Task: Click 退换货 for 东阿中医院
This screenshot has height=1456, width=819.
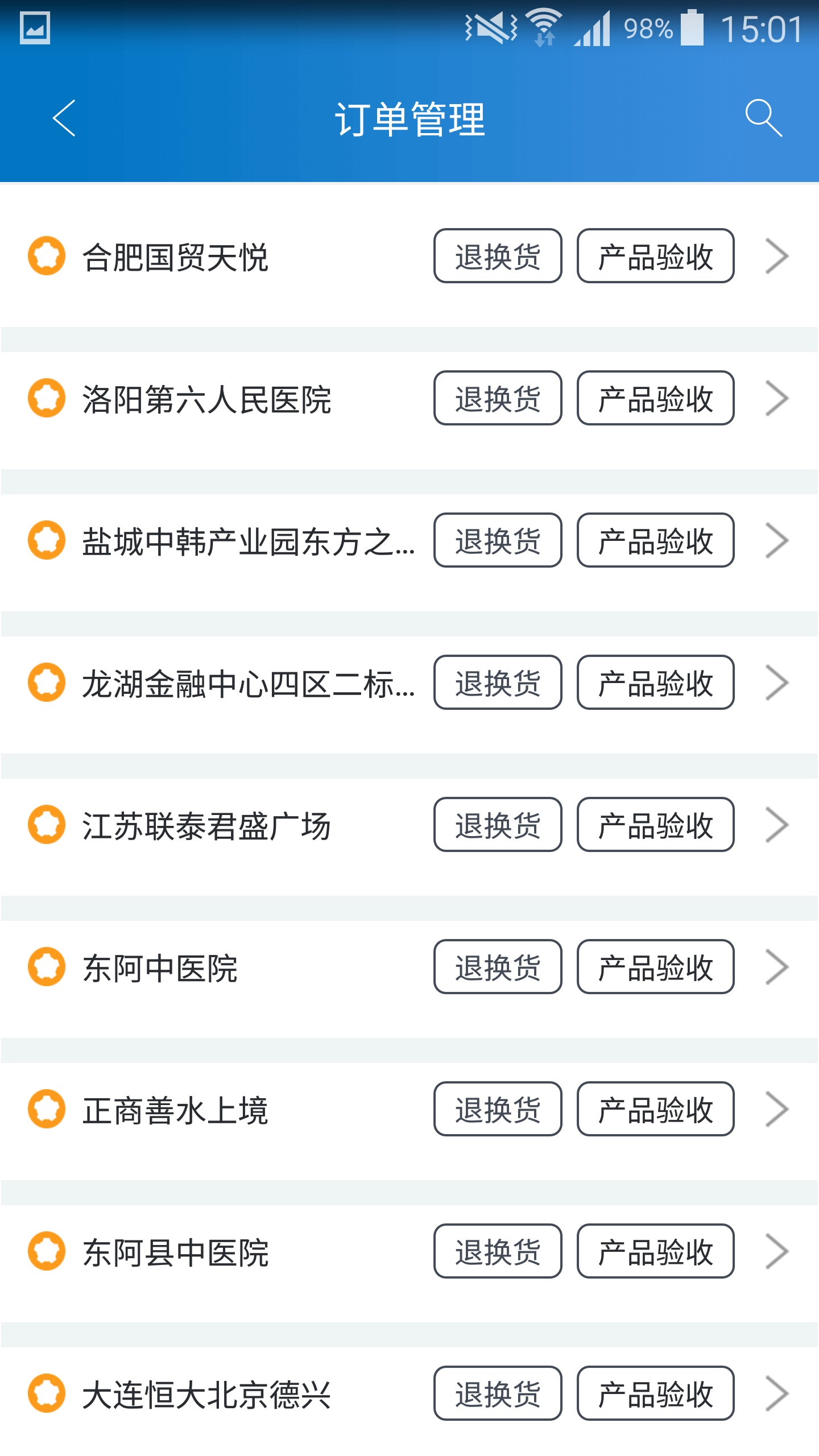Action: point(498,967)
